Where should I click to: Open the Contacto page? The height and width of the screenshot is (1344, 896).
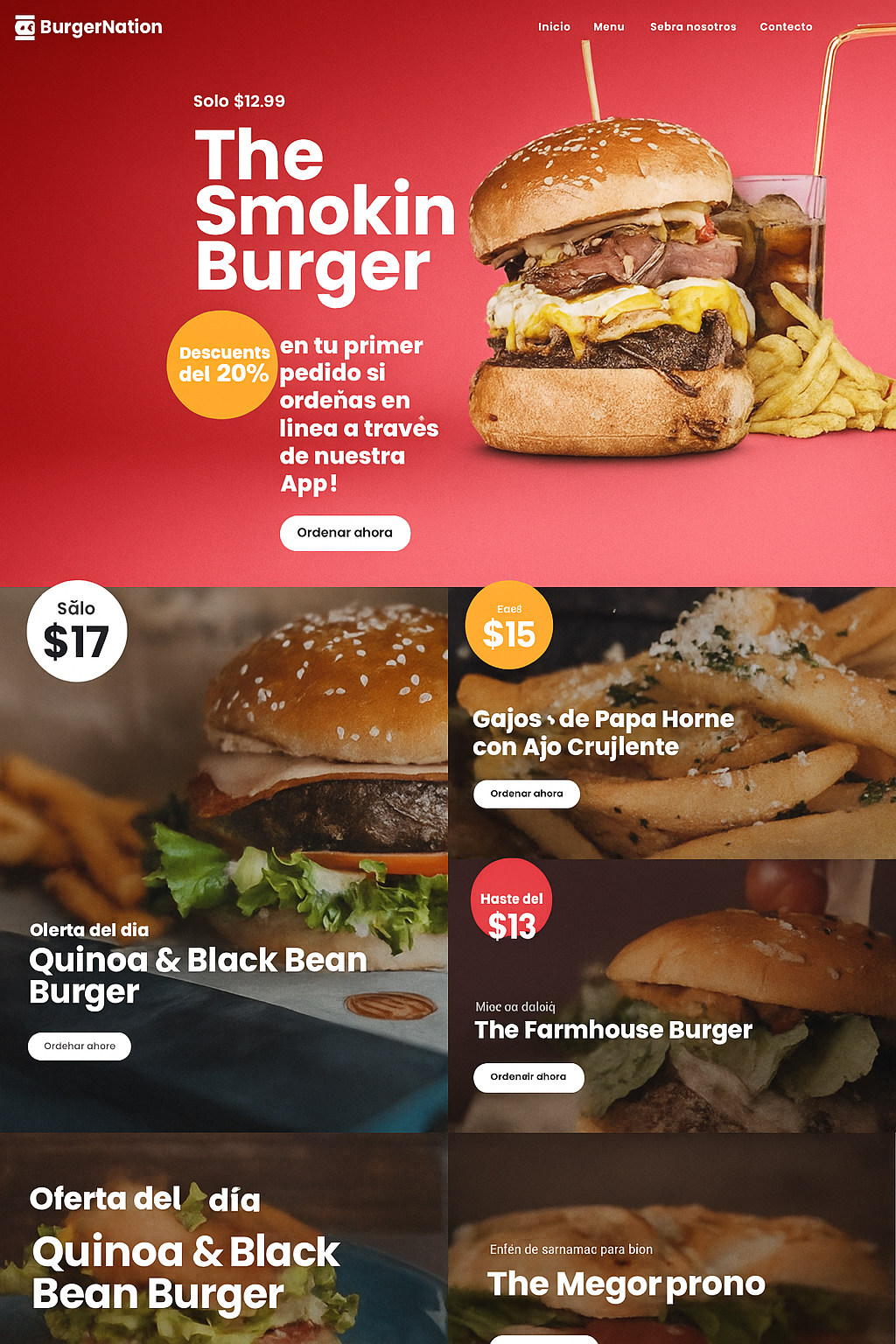click(x=786, y=27)
